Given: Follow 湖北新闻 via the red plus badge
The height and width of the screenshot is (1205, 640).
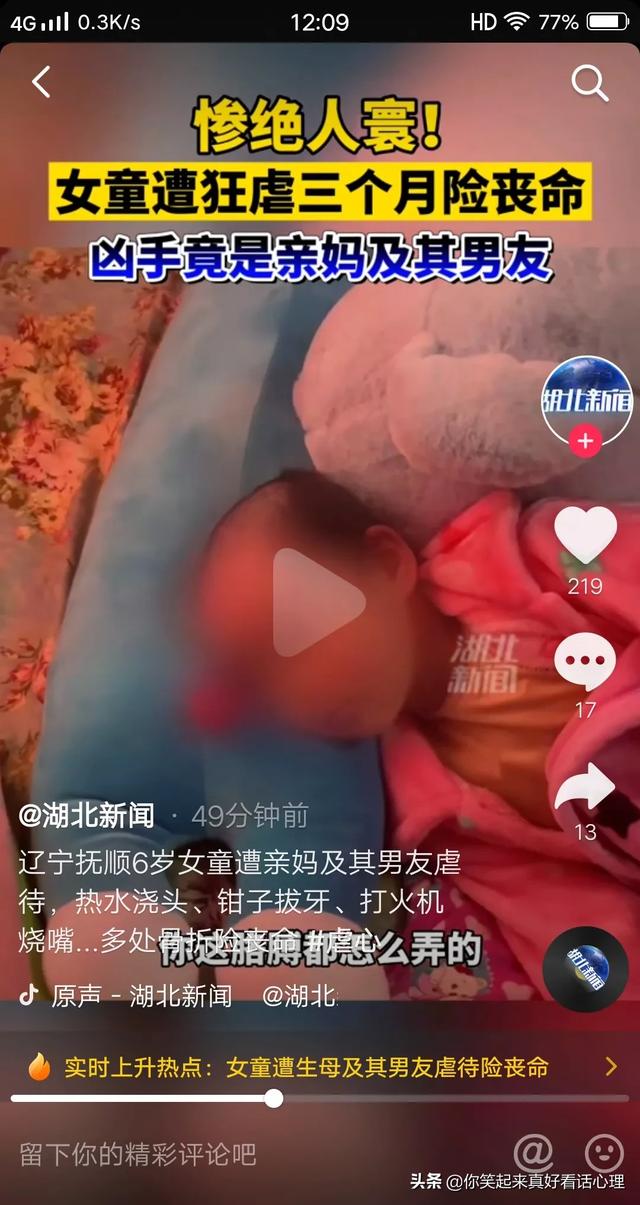Looking at the screenshot, I should [586, 441].
